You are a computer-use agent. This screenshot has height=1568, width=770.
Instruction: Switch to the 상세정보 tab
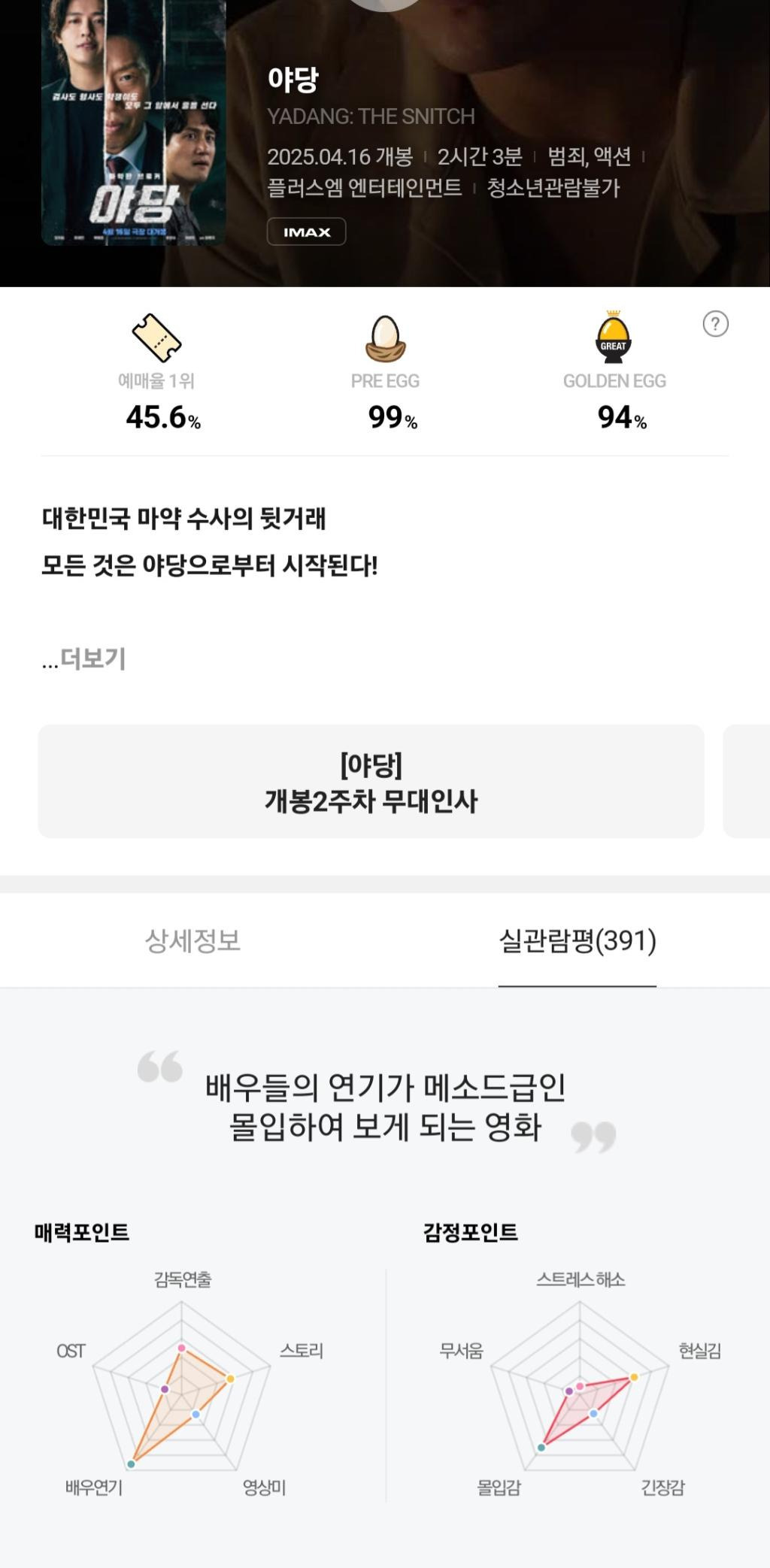click(192, 940)
